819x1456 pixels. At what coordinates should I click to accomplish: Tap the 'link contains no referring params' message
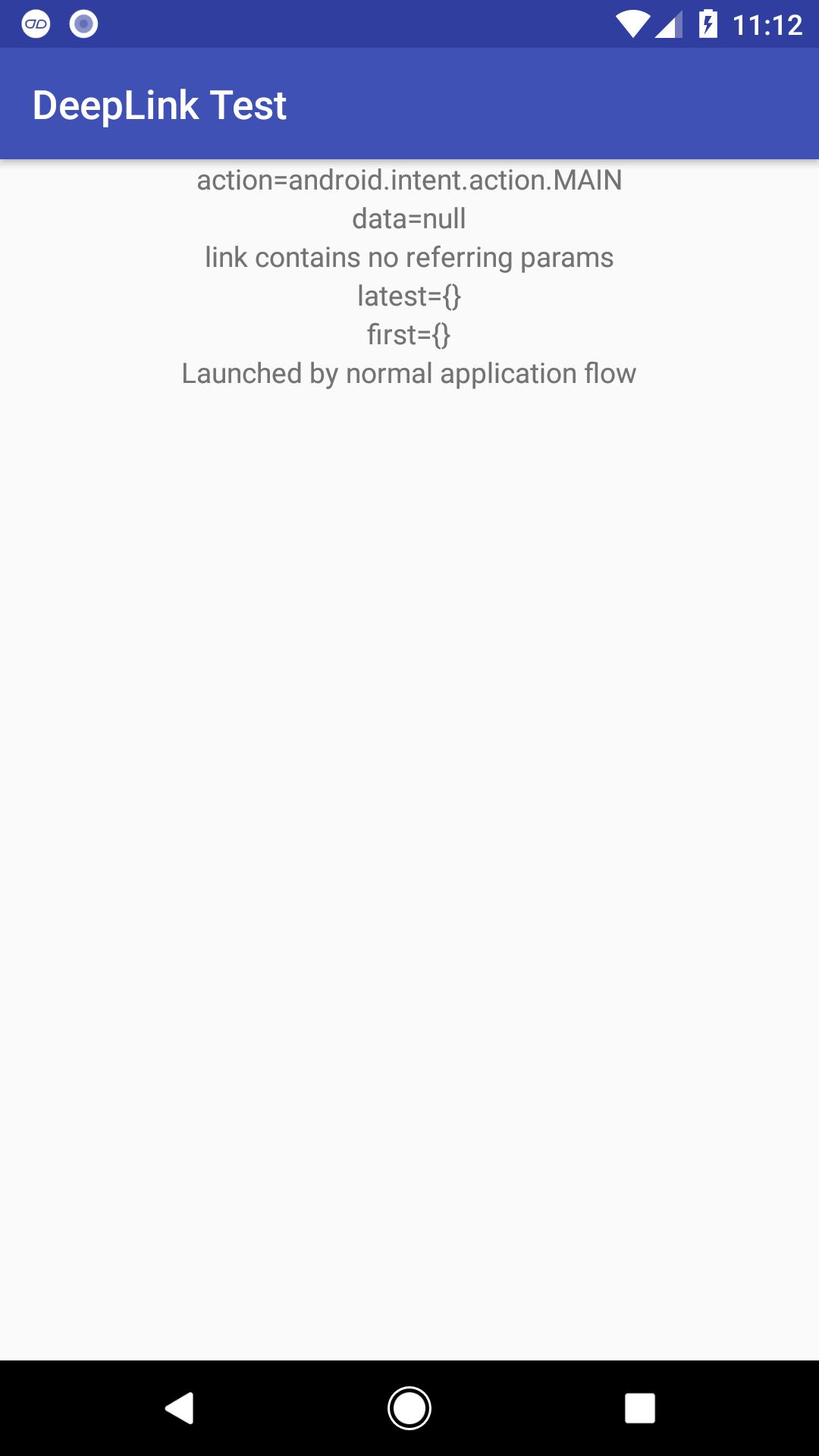point(409,258)
